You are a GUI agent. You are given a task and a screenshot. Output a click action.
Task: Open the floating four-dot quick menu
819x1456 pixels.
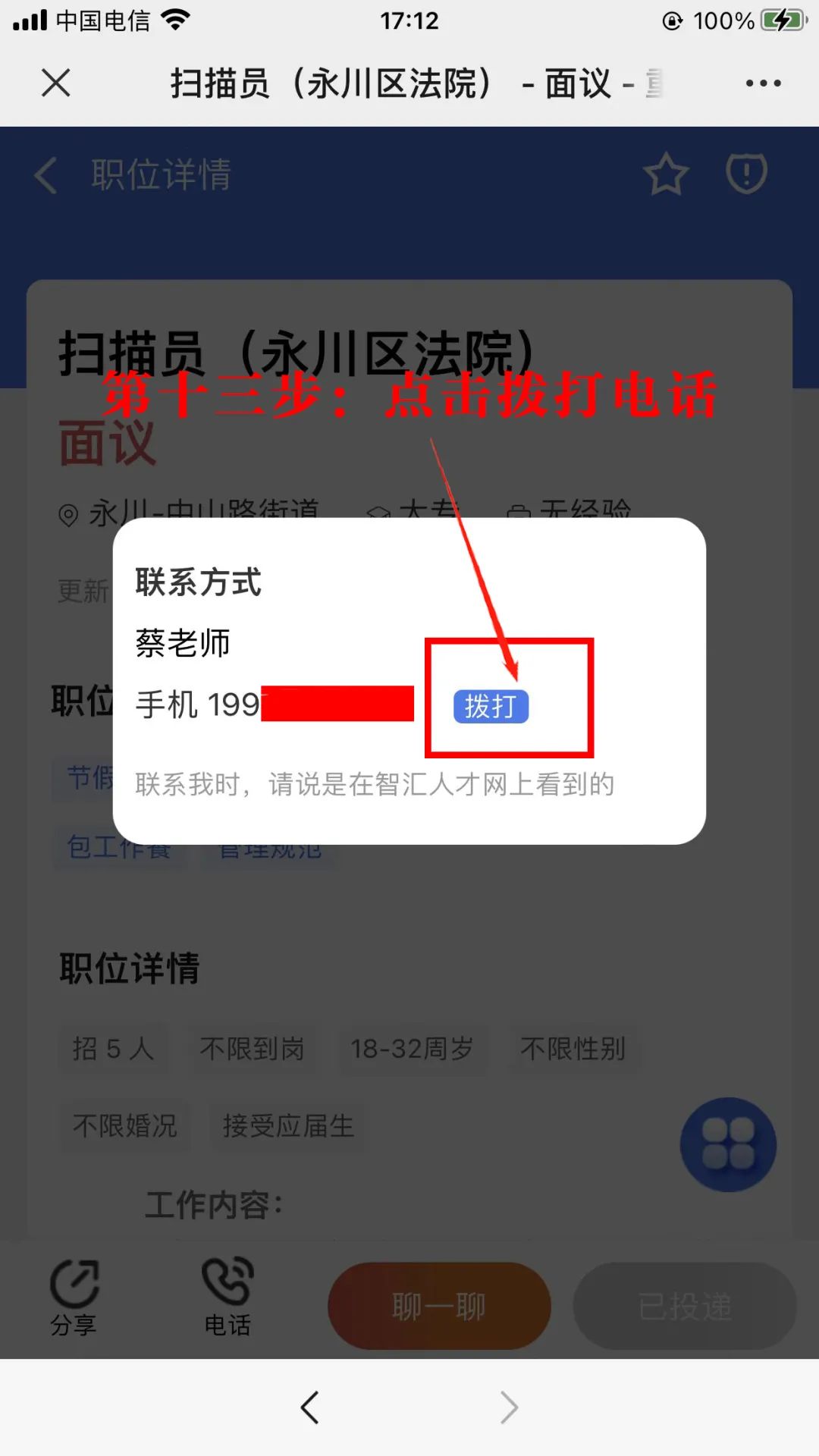click(728, 1144)
